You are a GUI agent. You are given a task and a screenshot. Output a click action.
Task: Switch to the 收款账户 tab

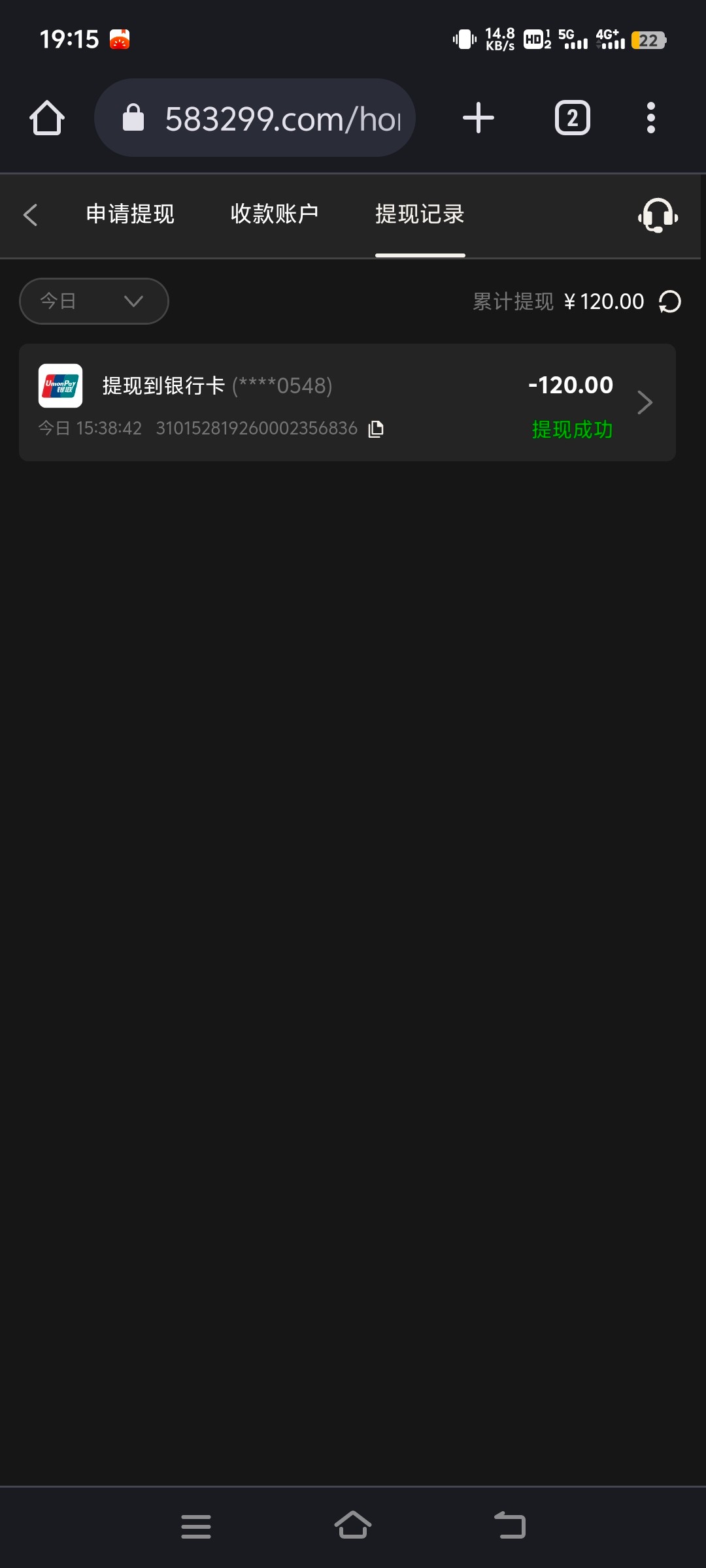click(x=275, y=214)
